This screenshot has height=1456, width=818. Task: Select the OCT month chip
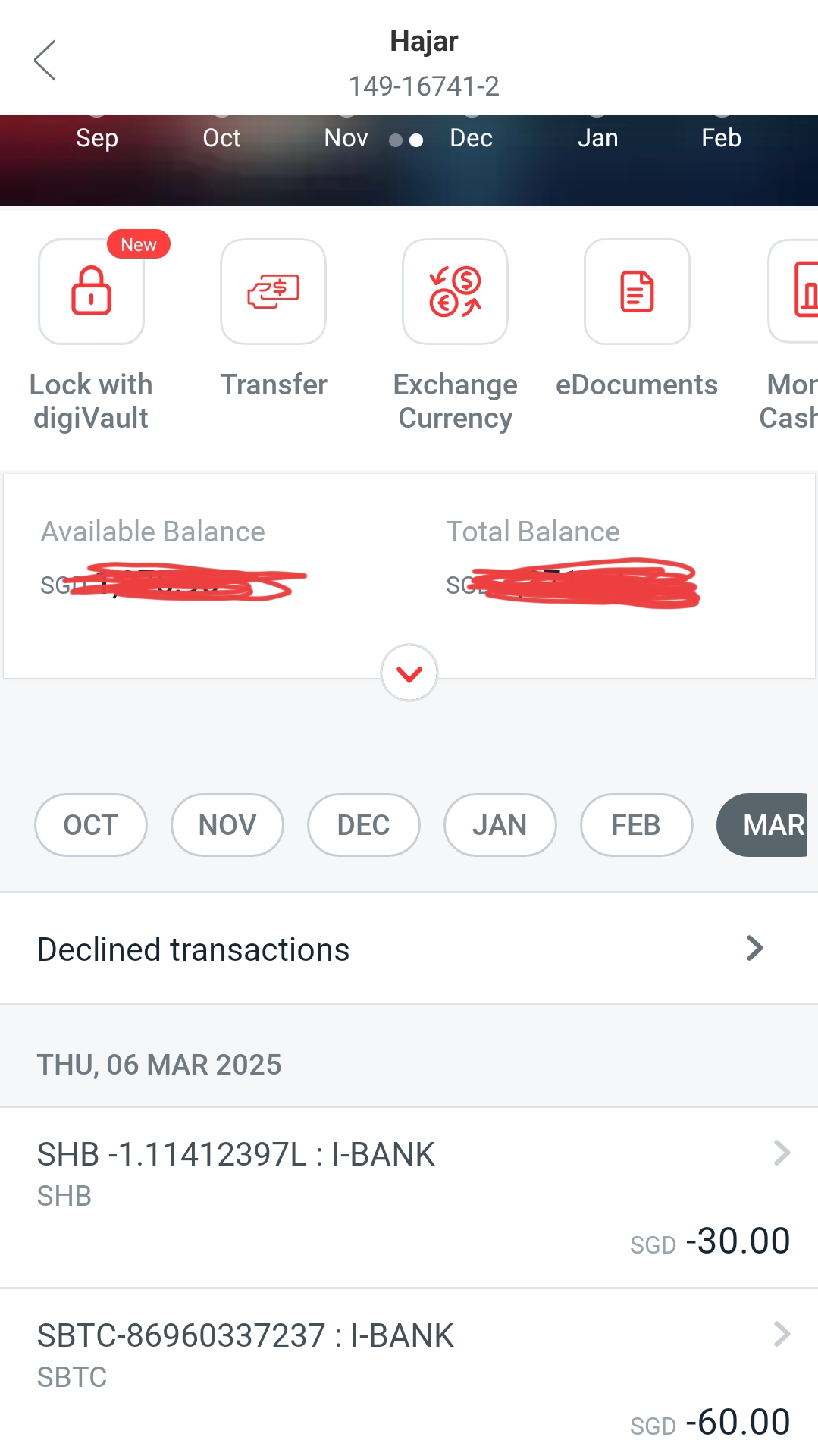click(x=91, y=825)
